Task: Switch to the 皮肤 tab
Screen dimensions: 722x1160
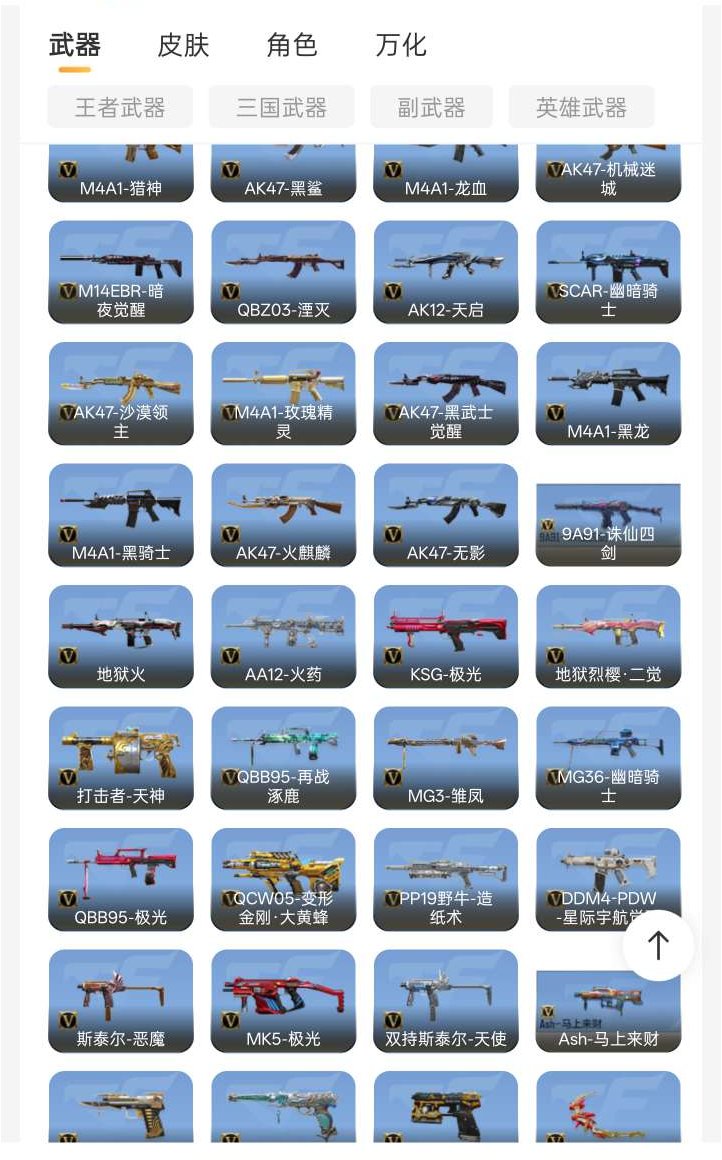Action: (183, 46)
